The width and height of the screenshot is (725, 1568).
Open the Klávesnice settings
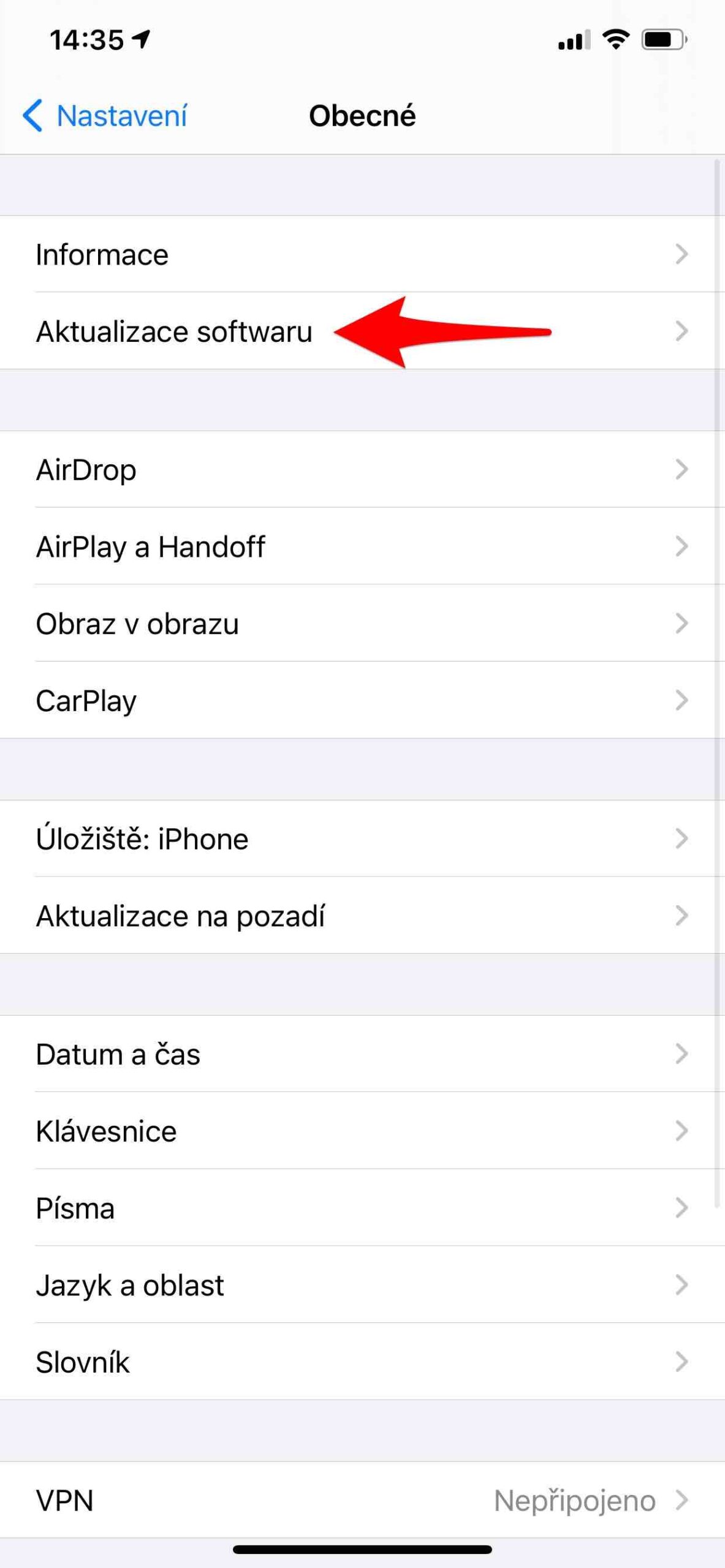click(105, 1131)
